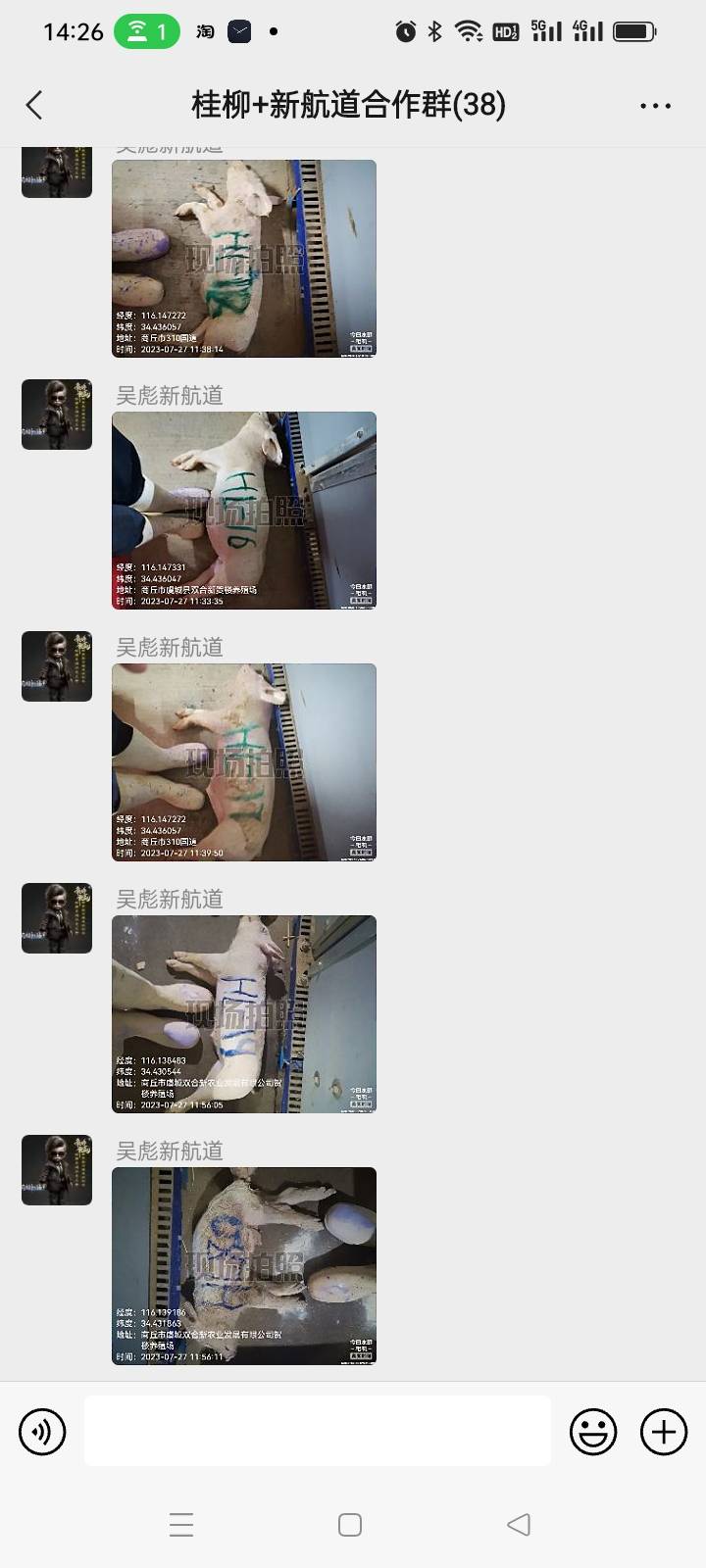Open the system recent apps menu

(x=181, y=1525)
